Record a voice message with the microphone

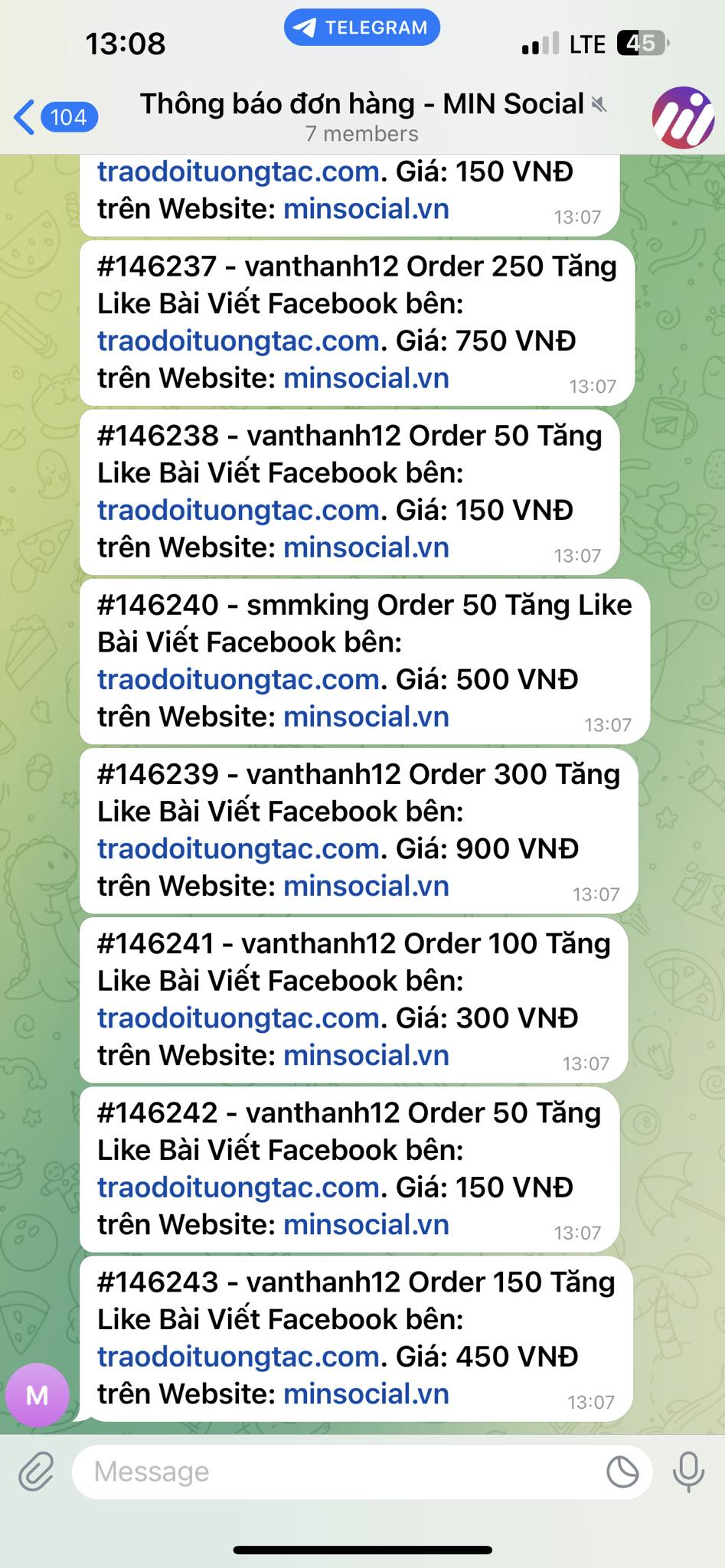[688, 1472]
